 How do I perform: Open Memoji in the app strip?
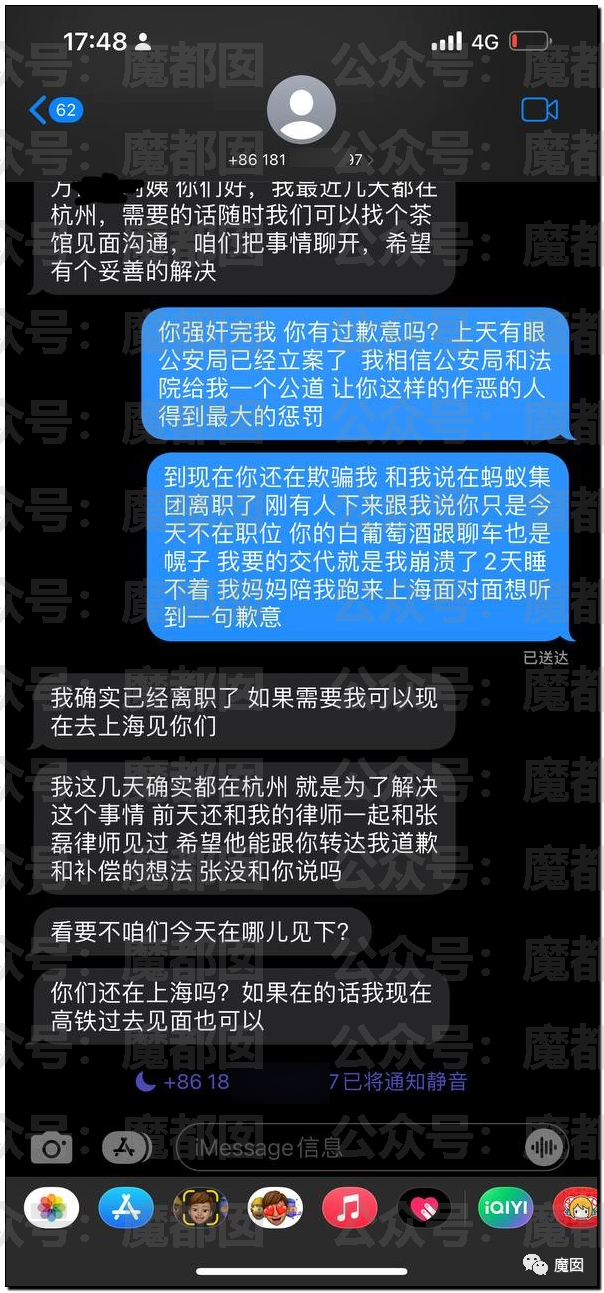[200, 1209]
